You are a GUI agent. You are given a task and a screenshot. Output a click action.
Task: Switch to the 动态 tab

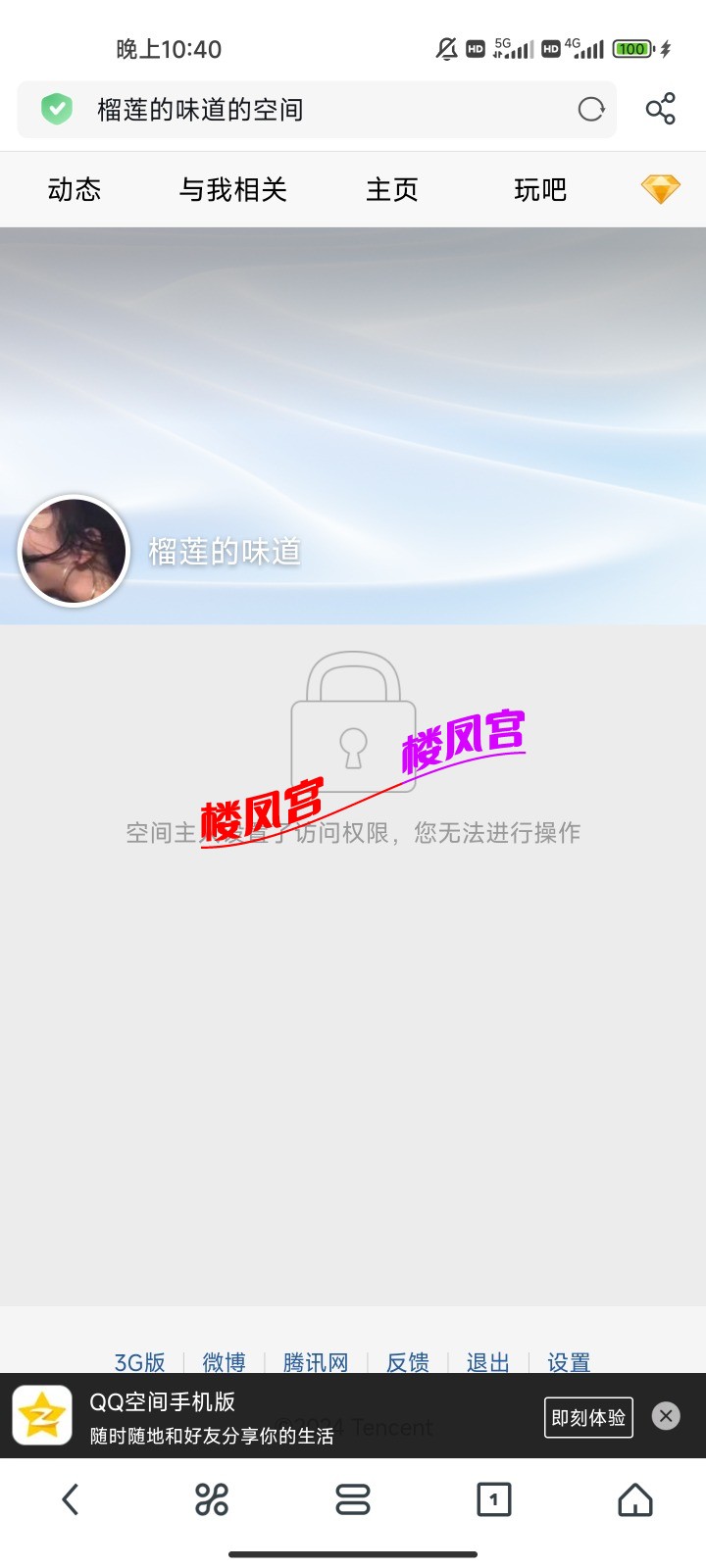(75, 189)
